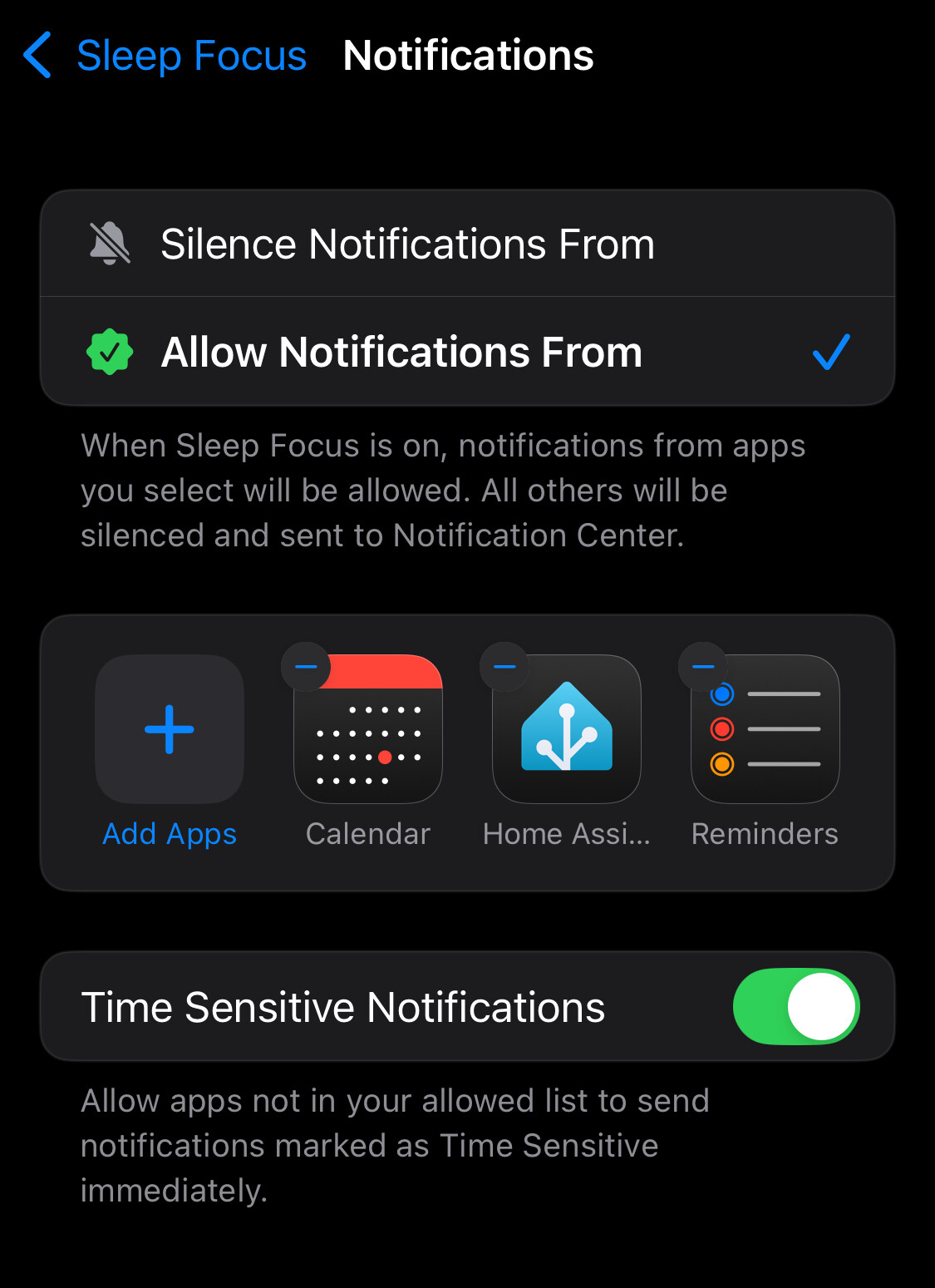
Task: Remove Home Assistant from allowed apps
Action: [x=504, y=667]
